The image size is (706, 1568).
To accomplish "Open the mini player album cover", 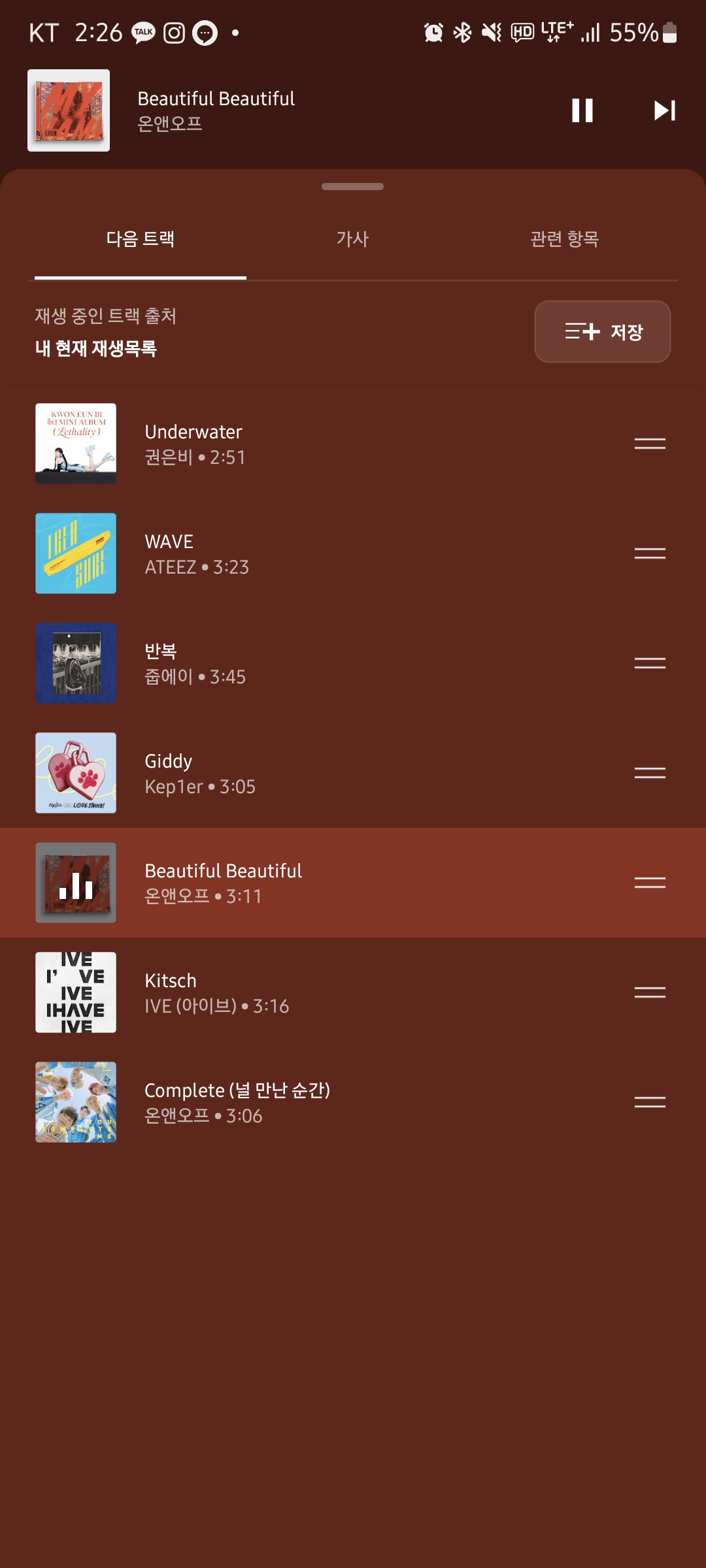I will [69, 110].
